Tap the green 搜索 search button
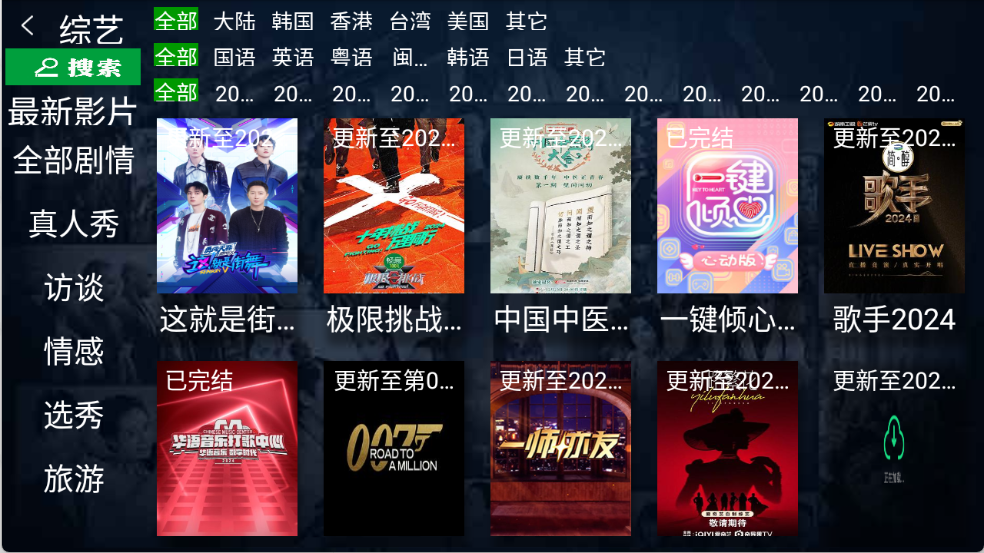The width and height of the screenshot is (984, 553). pyautogui.click(x=73, y=67)
